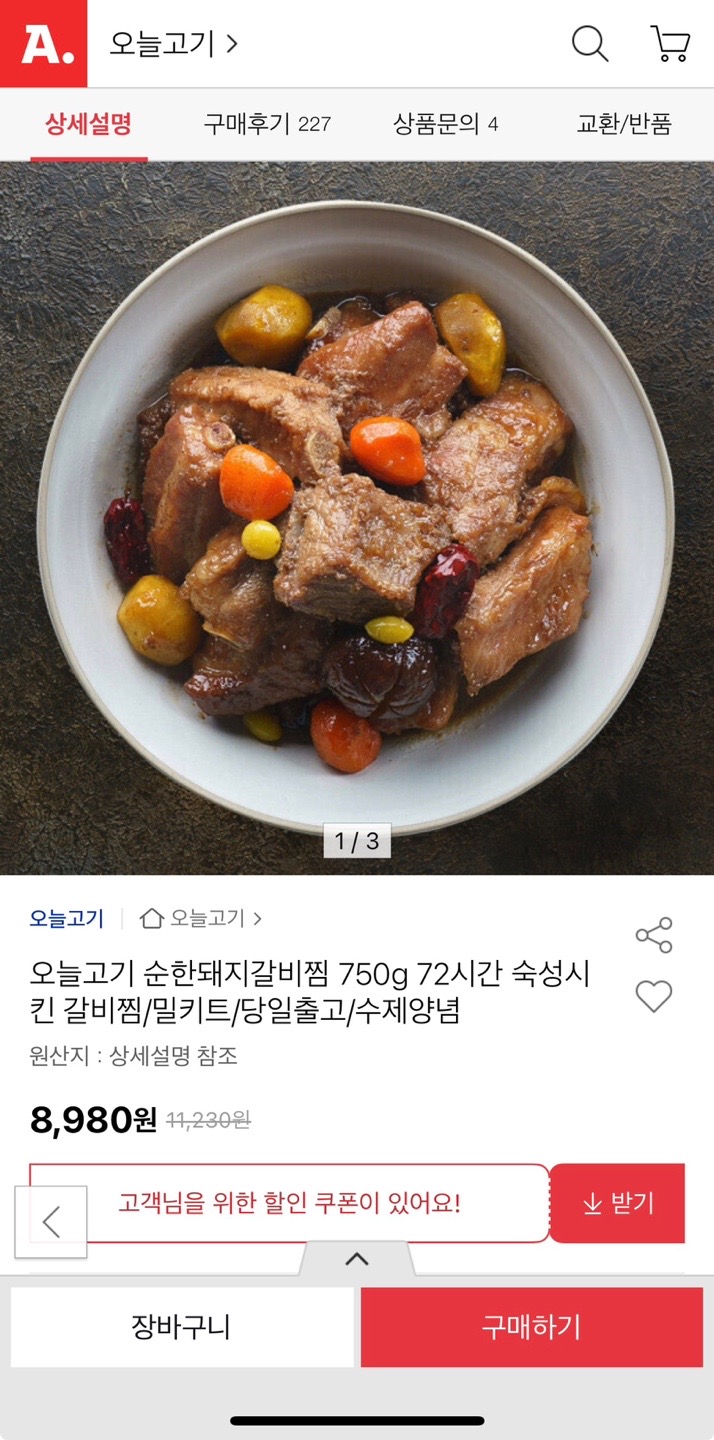Tap the 구매하기 buy button
The height and width of the screenshot is (1440, 714).
pyautogui.click(x=531, y=1327)
